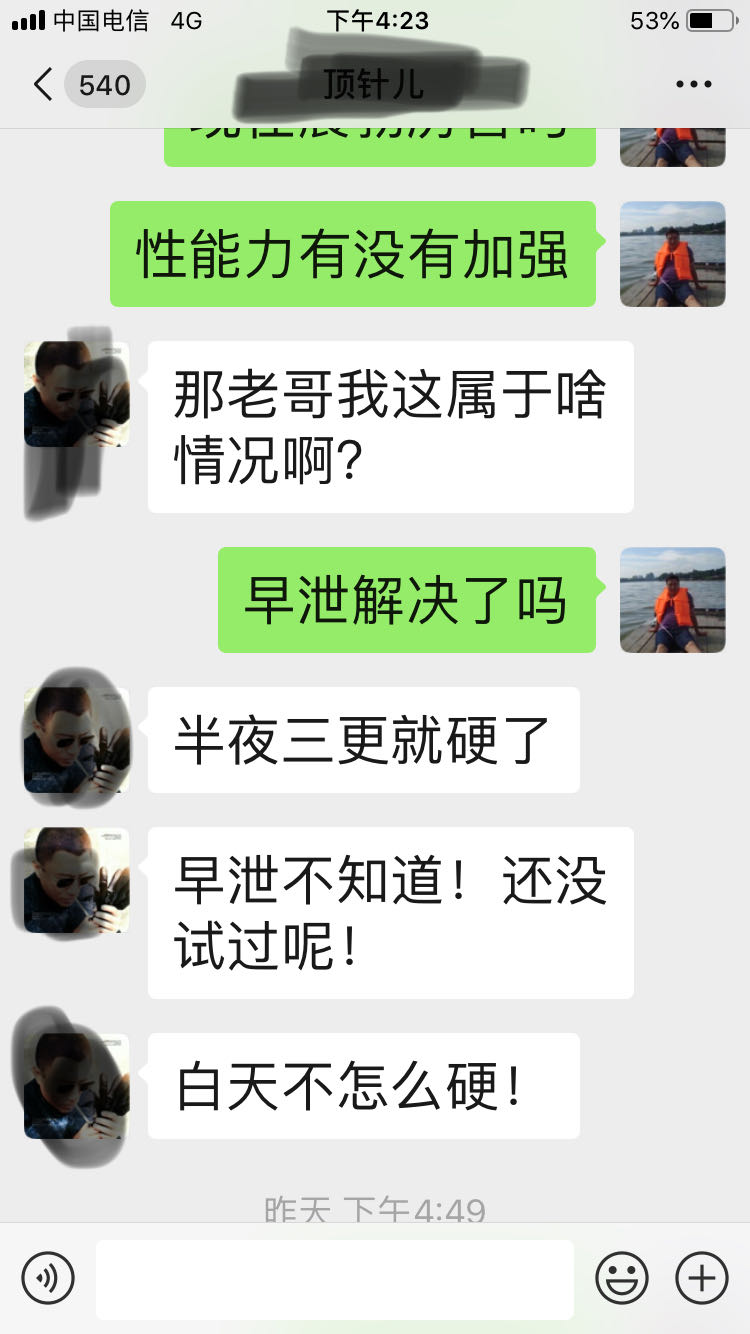Open the plus attachments menu
750x1334 pixels.
702,1278
